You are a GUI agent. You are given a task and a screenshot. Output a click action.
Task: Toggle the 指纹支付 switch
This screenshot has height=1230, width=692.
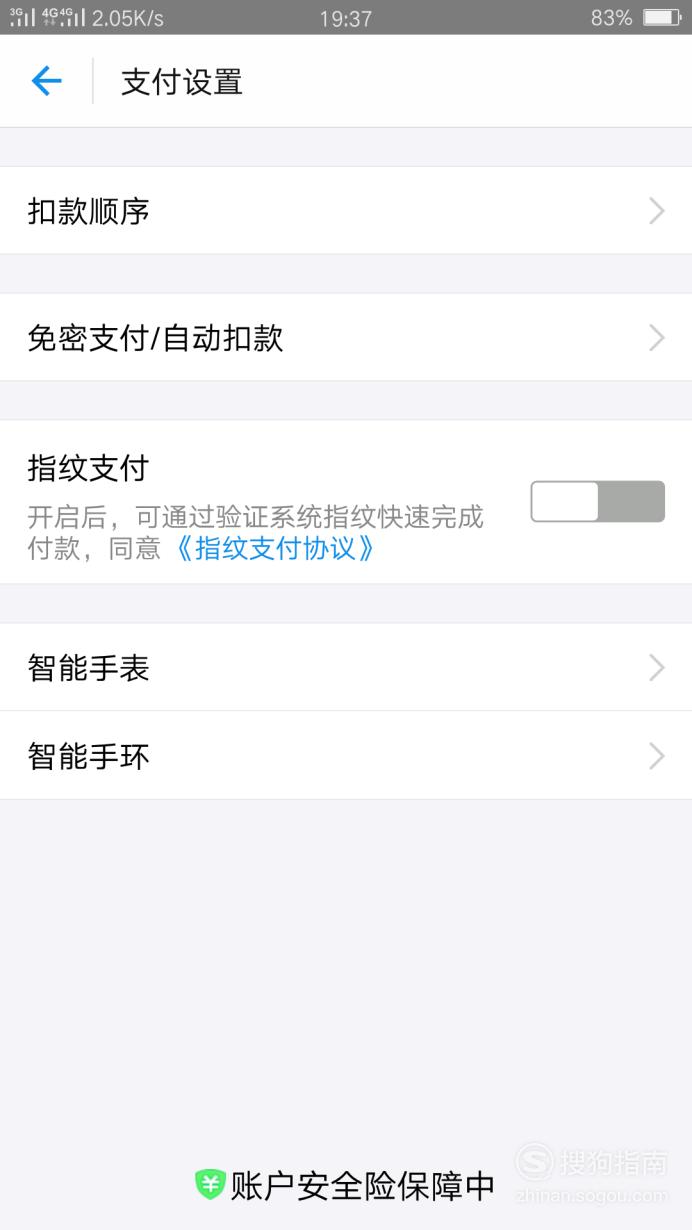(x=597, y=501)
